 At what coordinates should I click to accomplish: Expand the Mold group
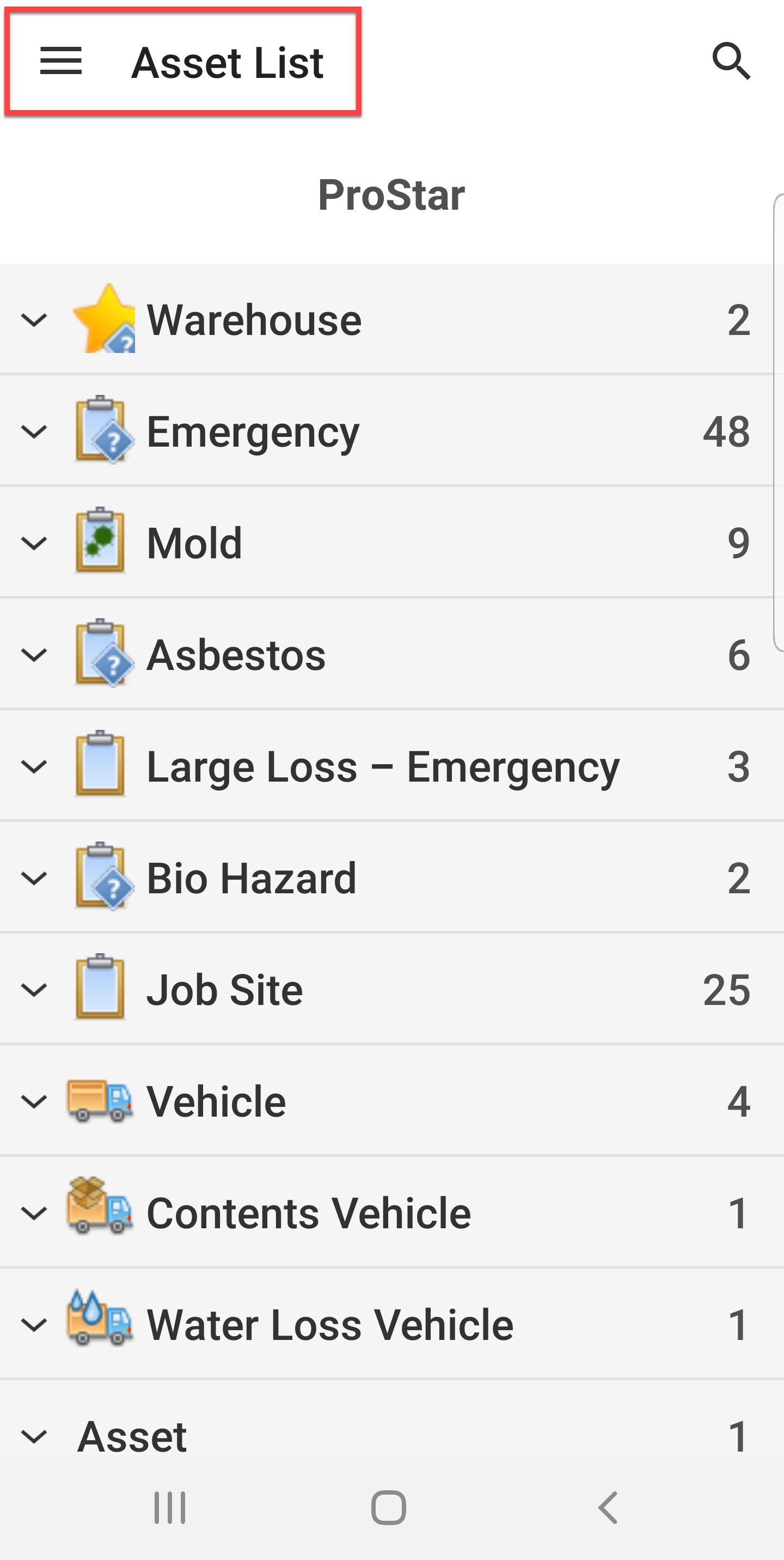pos(34,543)
